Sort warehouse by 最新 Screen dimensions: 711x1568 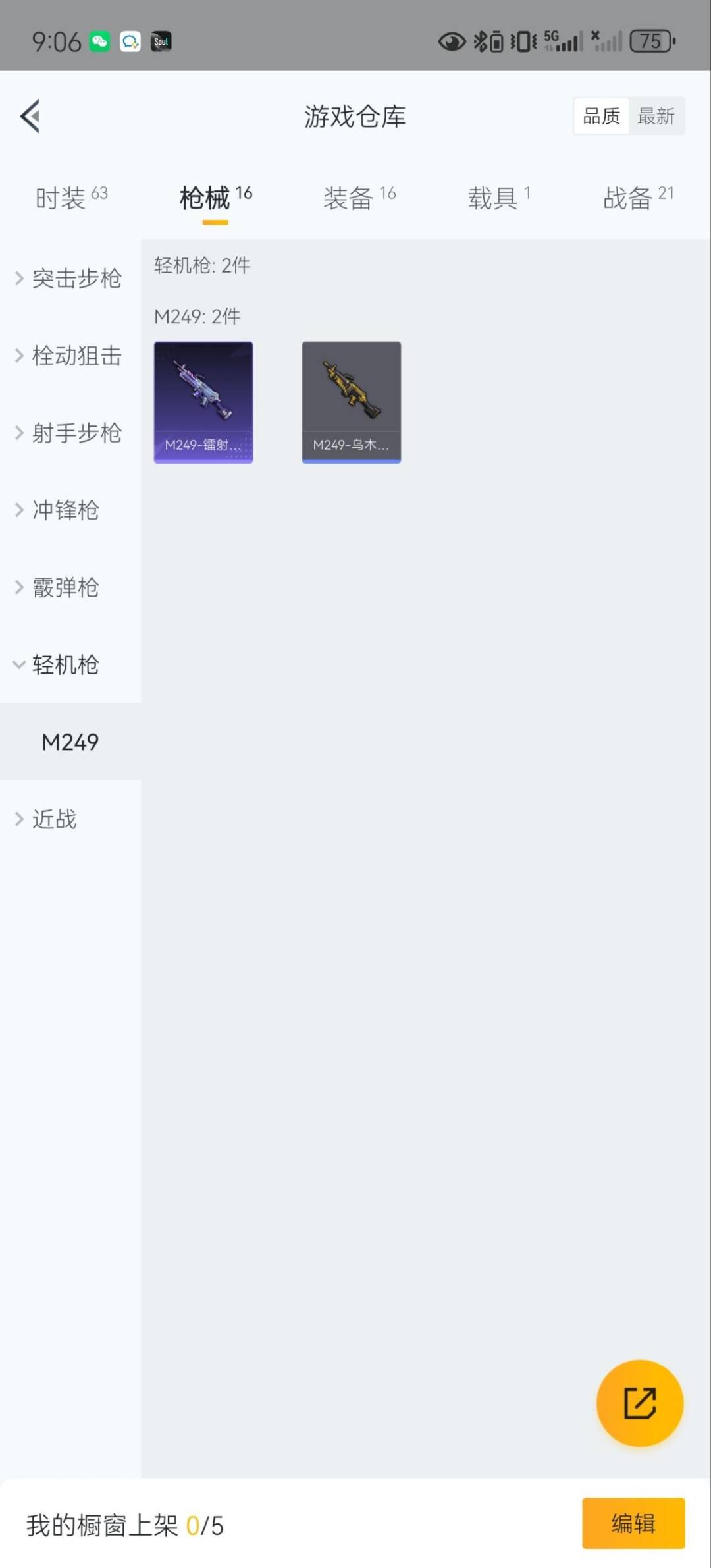click(x=656, y=117)
